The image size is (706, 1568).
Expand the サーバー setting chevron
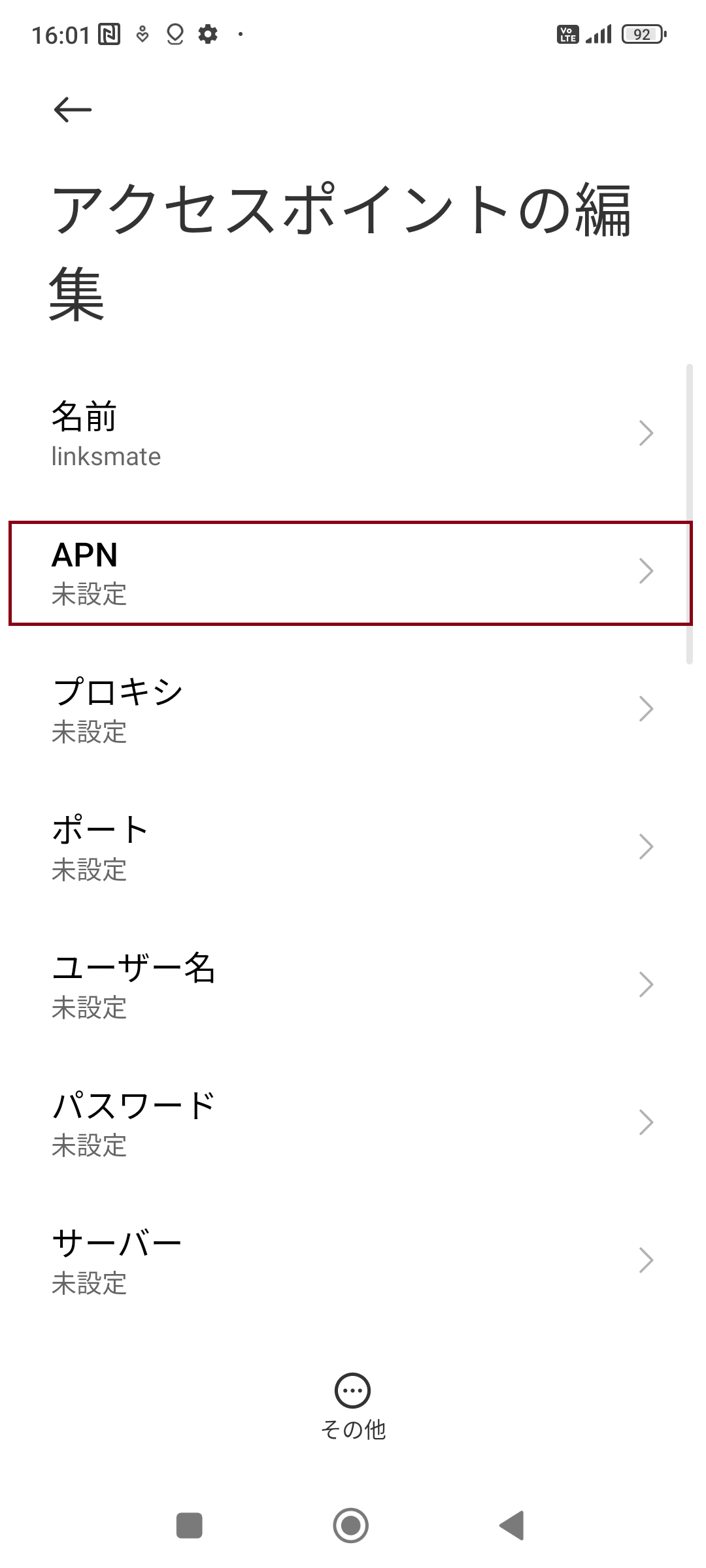coord(646,1260)
